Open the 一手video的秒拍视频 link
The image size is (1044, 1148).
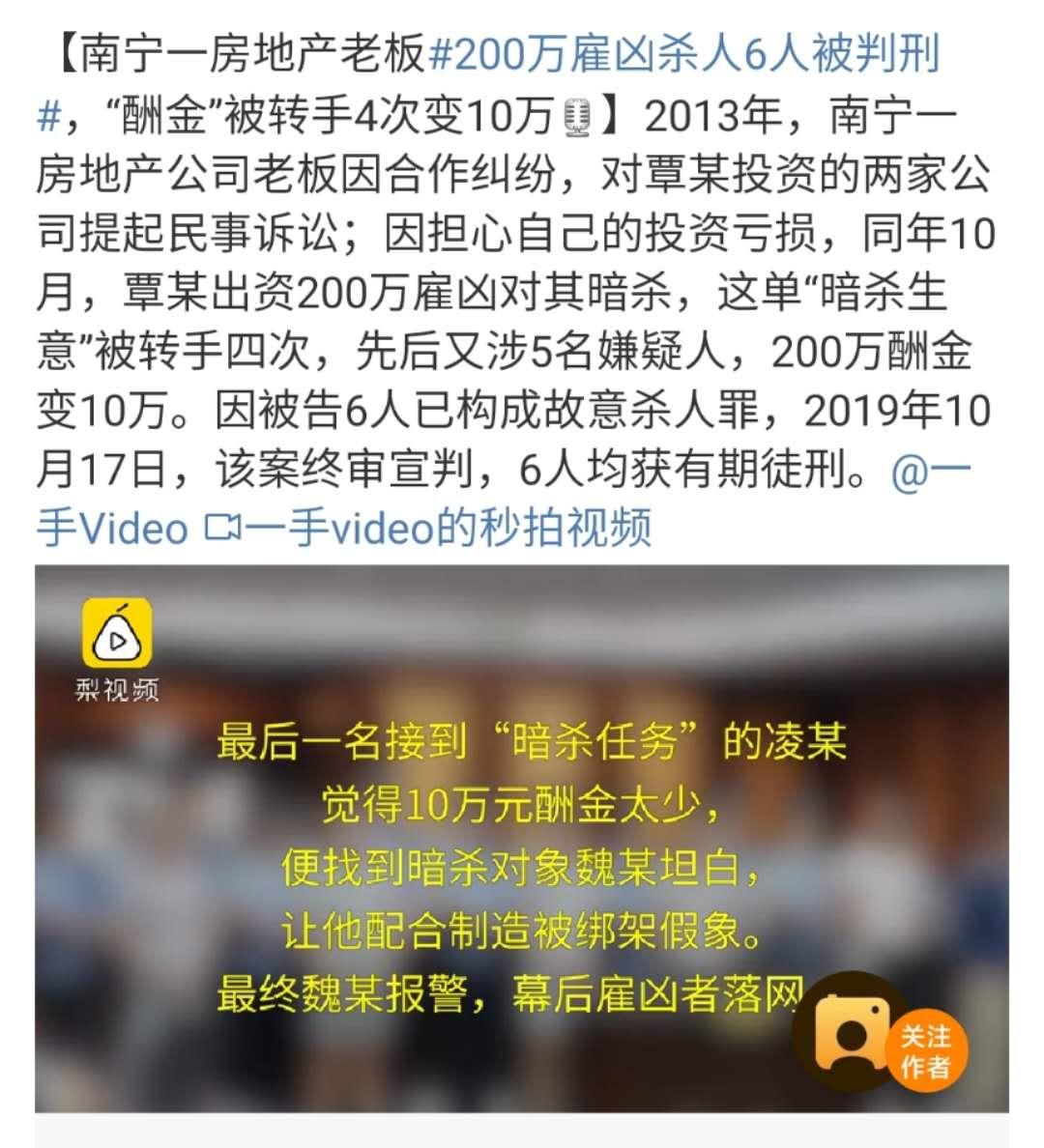coord(447,528)
